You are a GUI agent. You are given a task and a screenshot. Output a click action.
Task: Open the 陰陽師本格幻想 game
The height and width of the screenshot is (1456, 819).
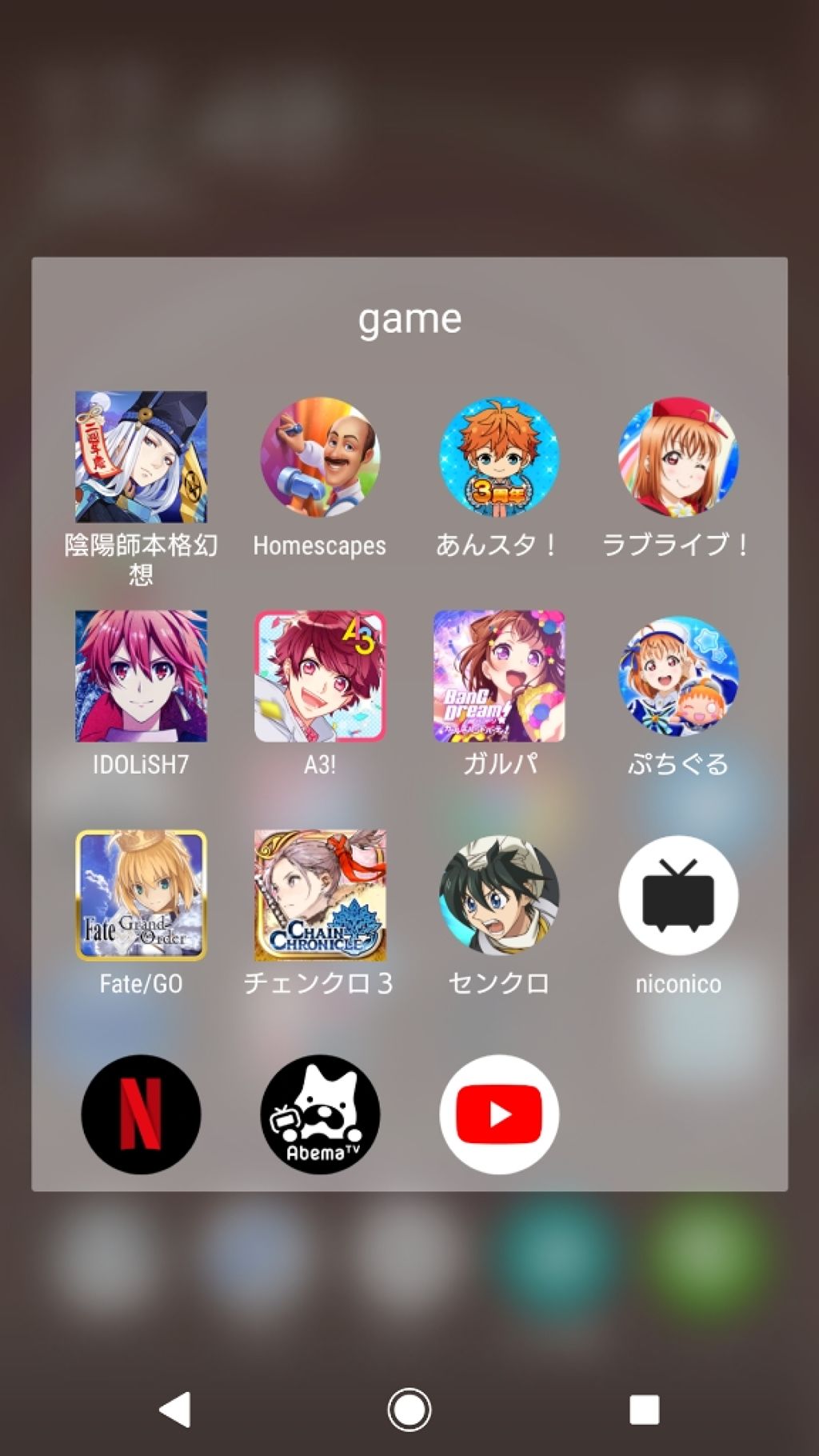click(x=141, y=457)
